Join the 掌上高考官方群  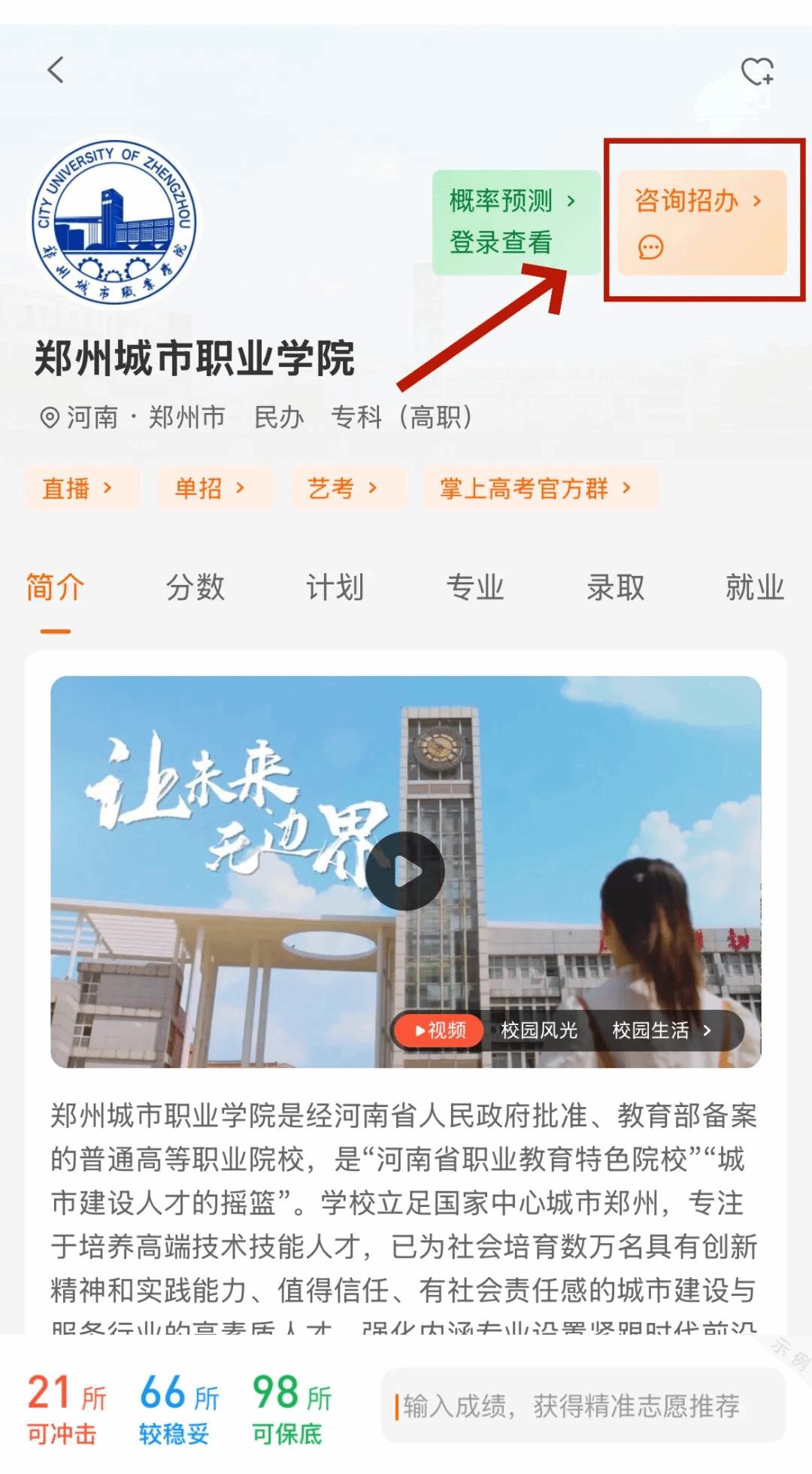pos(539,488)
